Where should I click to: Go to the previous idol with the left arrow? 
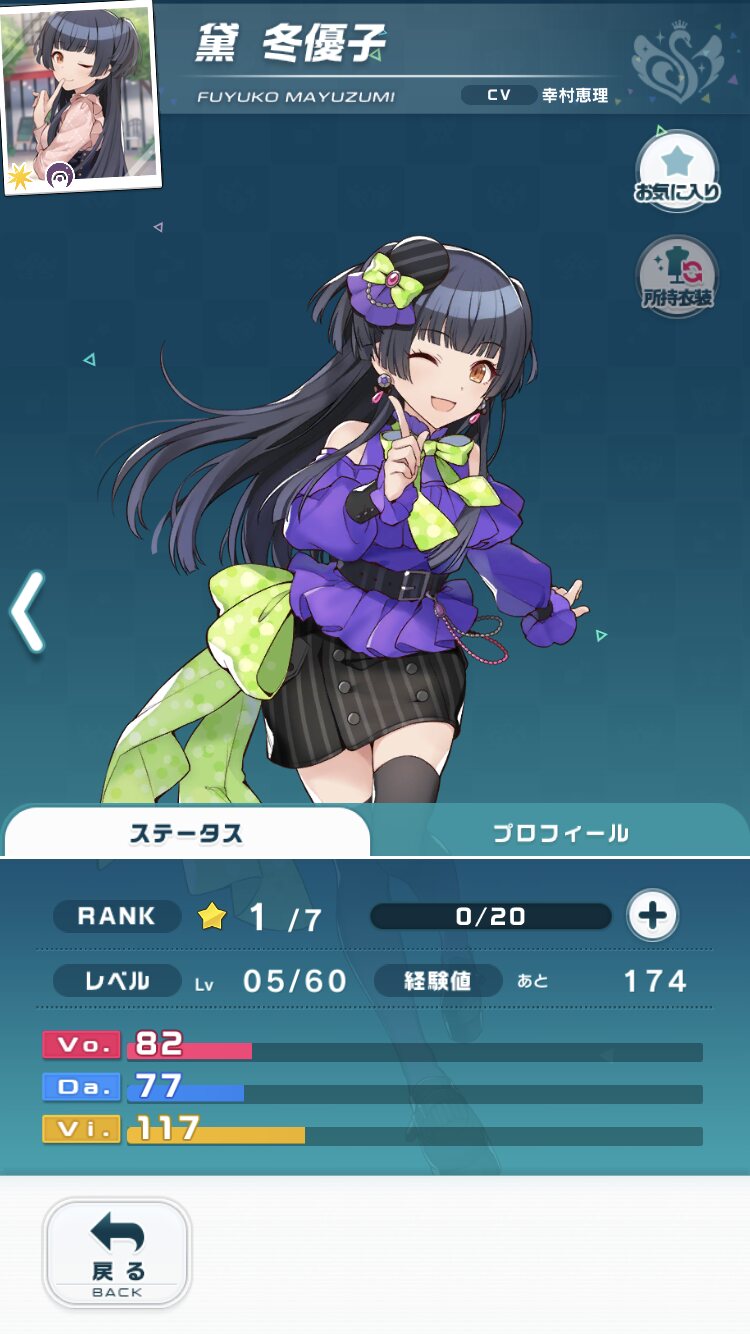27,611
